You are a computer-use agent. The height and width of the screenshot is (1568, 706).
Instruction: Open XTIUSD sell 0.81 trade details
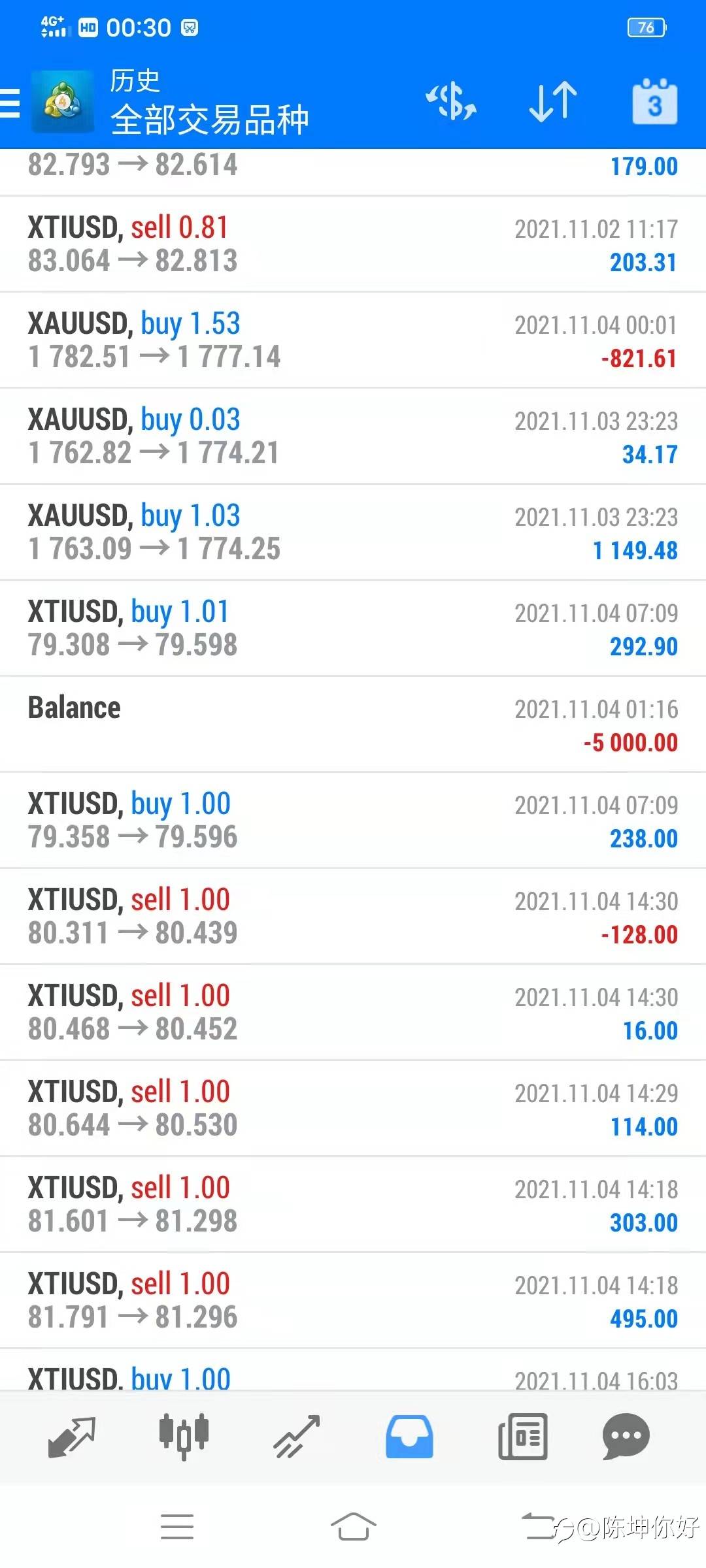coord(353,244)
